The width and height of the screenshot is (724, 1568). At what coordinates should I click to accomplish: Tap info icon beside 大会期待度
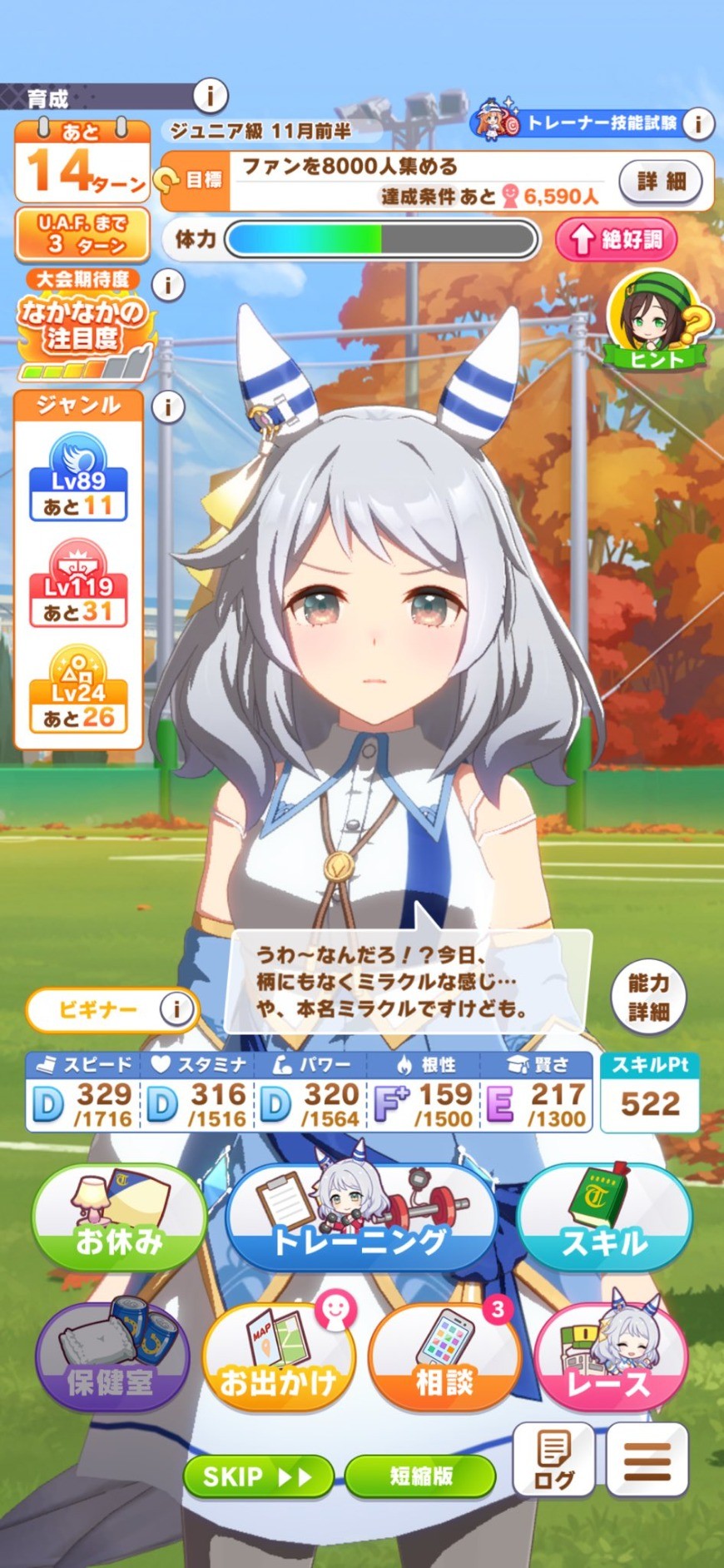[x=168, y=285]
